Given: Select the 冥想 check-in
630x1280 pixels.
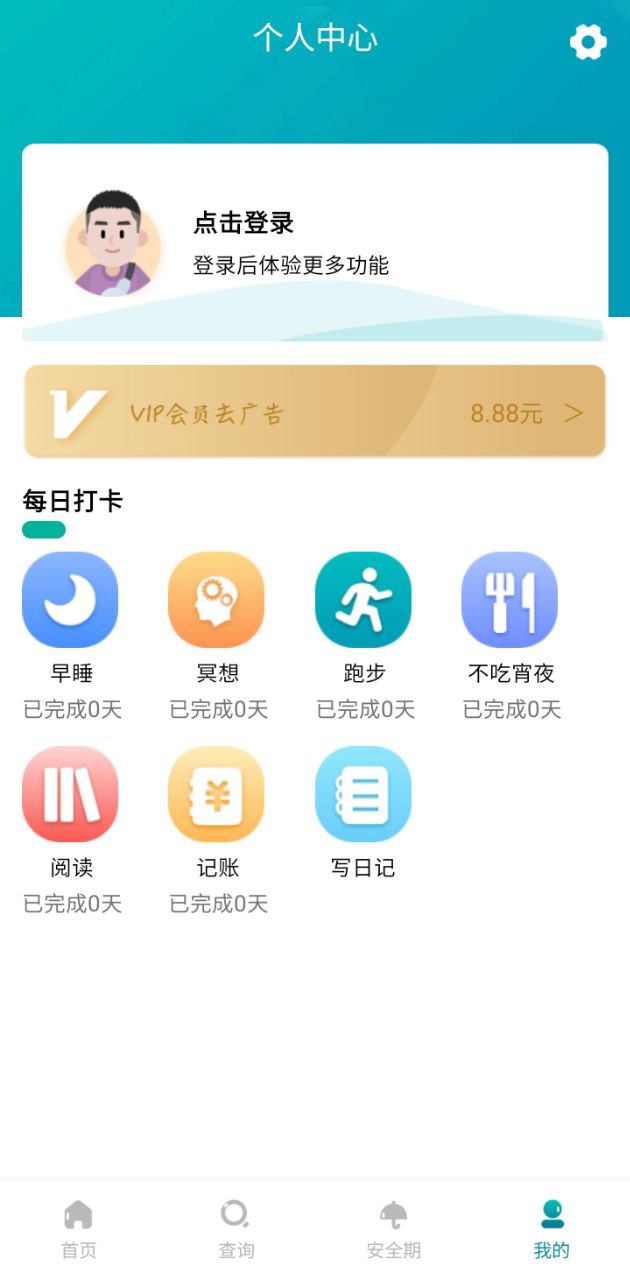Looking at the screenshot, I should pyautogui.click(x=216, y=600).
